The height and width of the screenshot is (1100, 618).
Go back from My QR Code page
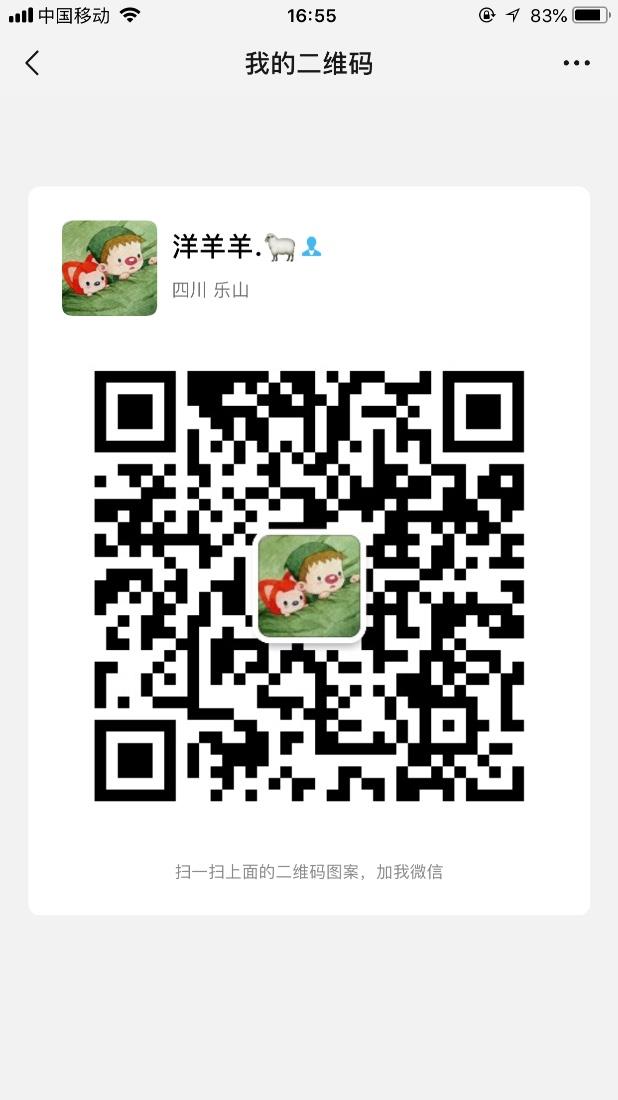(x=32, y=64)
